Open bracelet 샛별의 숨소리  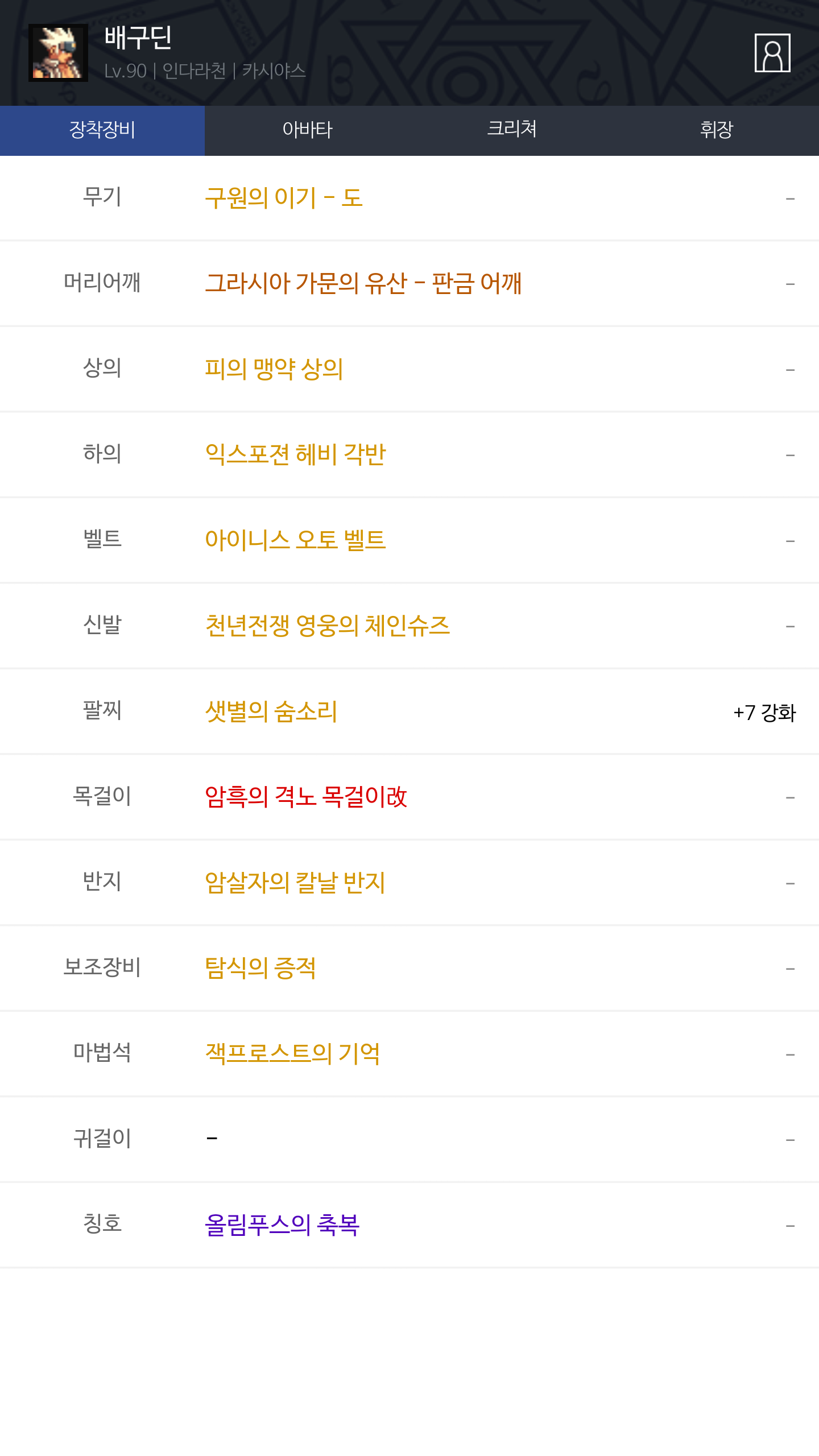(271, 712)
